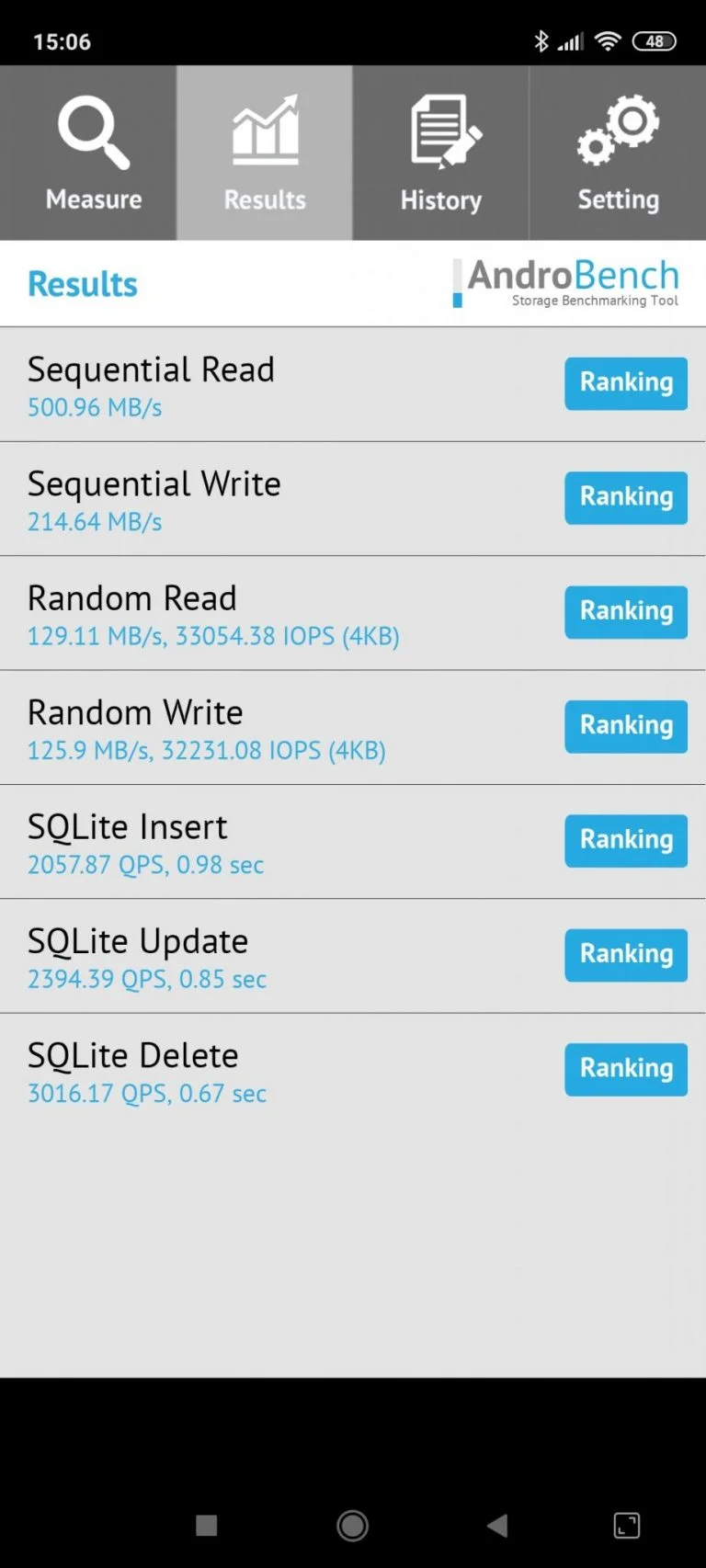The image size is (706, 1568).
Task: Open Ranking for SQLite Insert
Action: pos(625,840)
